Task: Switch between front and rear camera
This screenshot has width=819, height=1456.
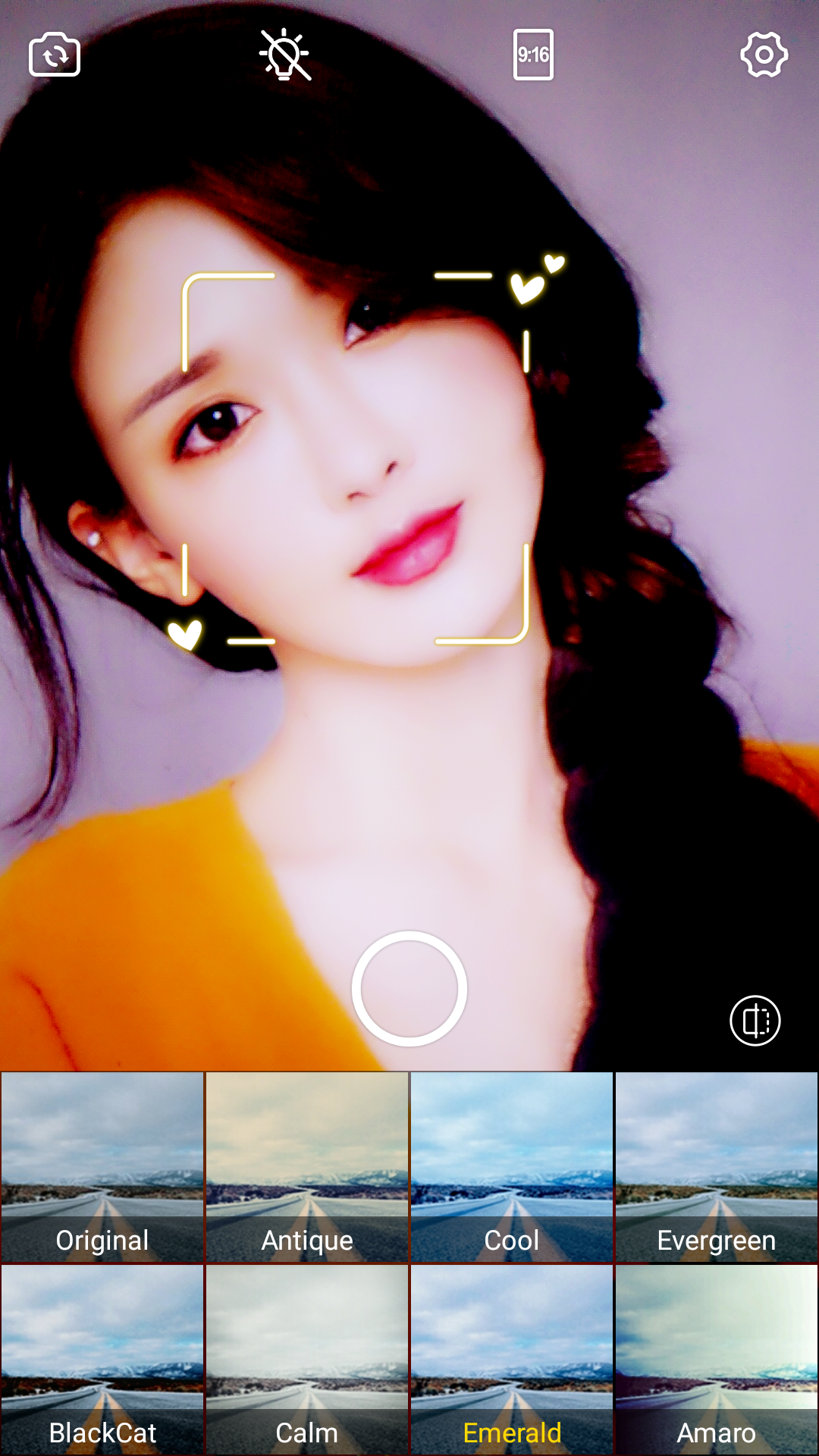Action: tap(55, 55)
